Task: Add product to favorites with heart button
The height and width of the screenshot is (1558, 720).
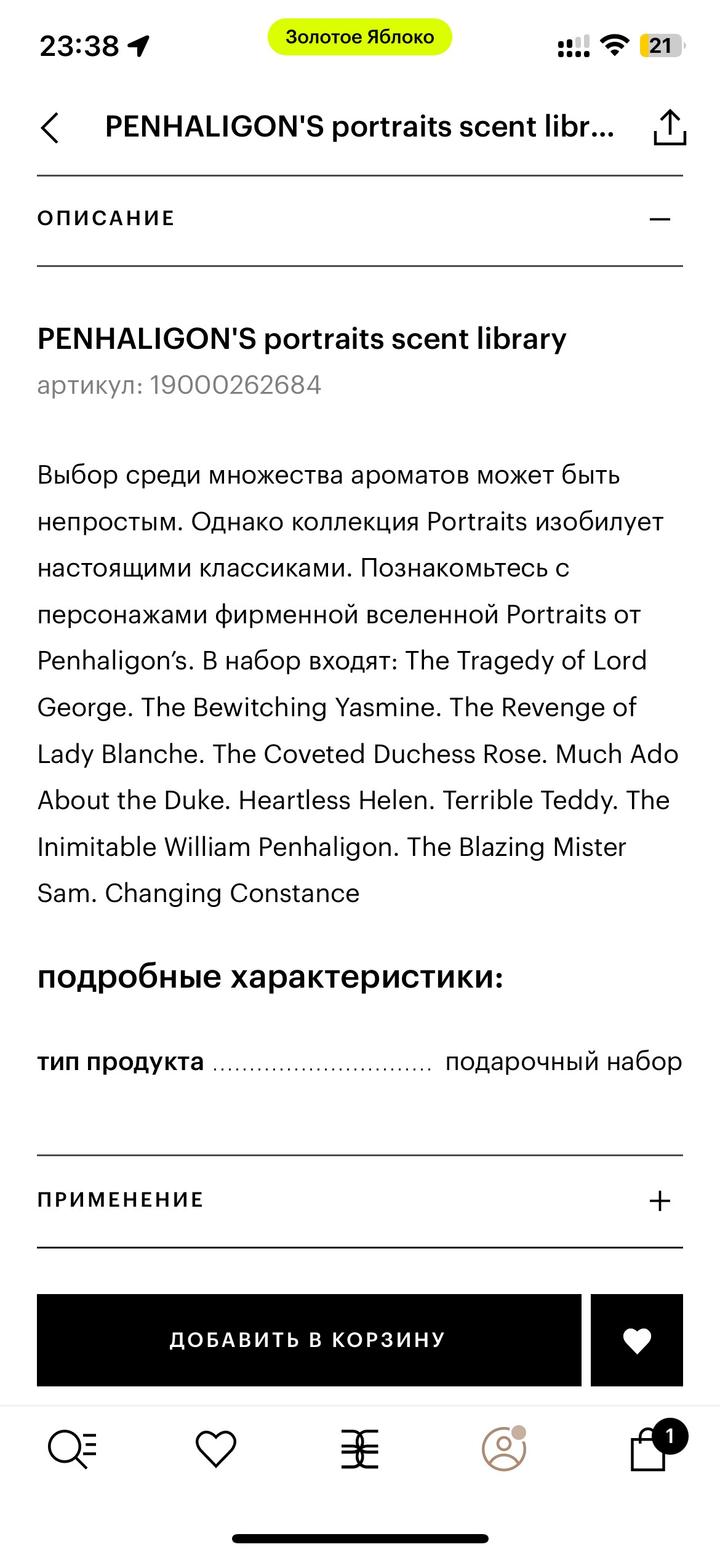Action: (637, 1340)
